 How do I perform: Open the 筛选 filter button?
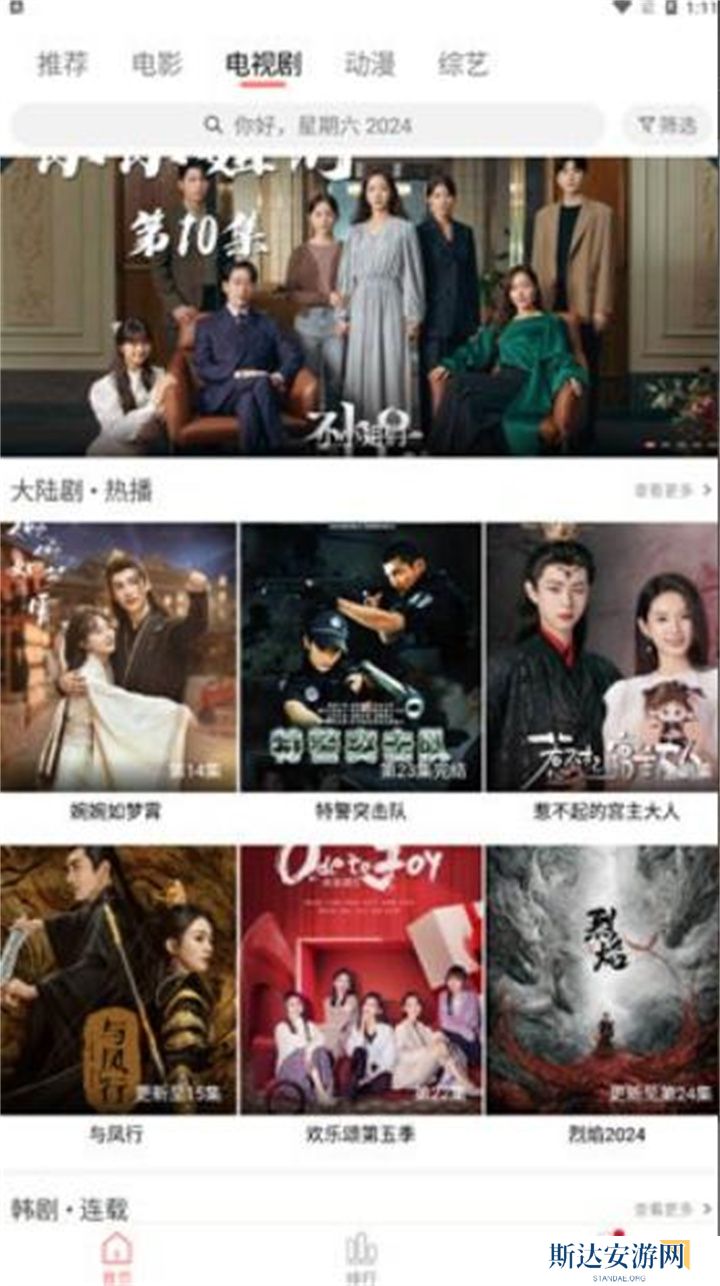click(x=668, y=125)
